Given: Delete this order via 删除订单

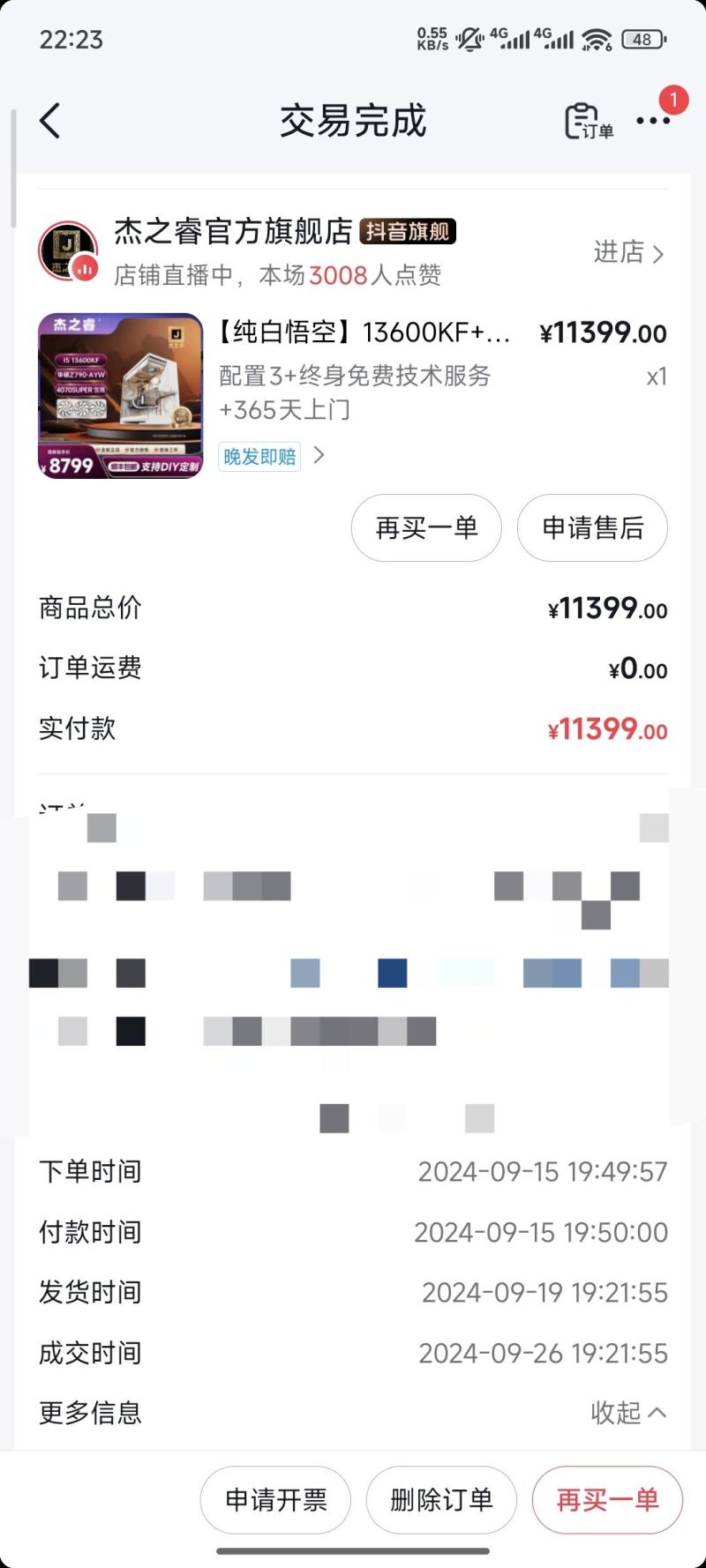Looking at the screenshot, I should pyautogui.click(x=441, y=1500).
